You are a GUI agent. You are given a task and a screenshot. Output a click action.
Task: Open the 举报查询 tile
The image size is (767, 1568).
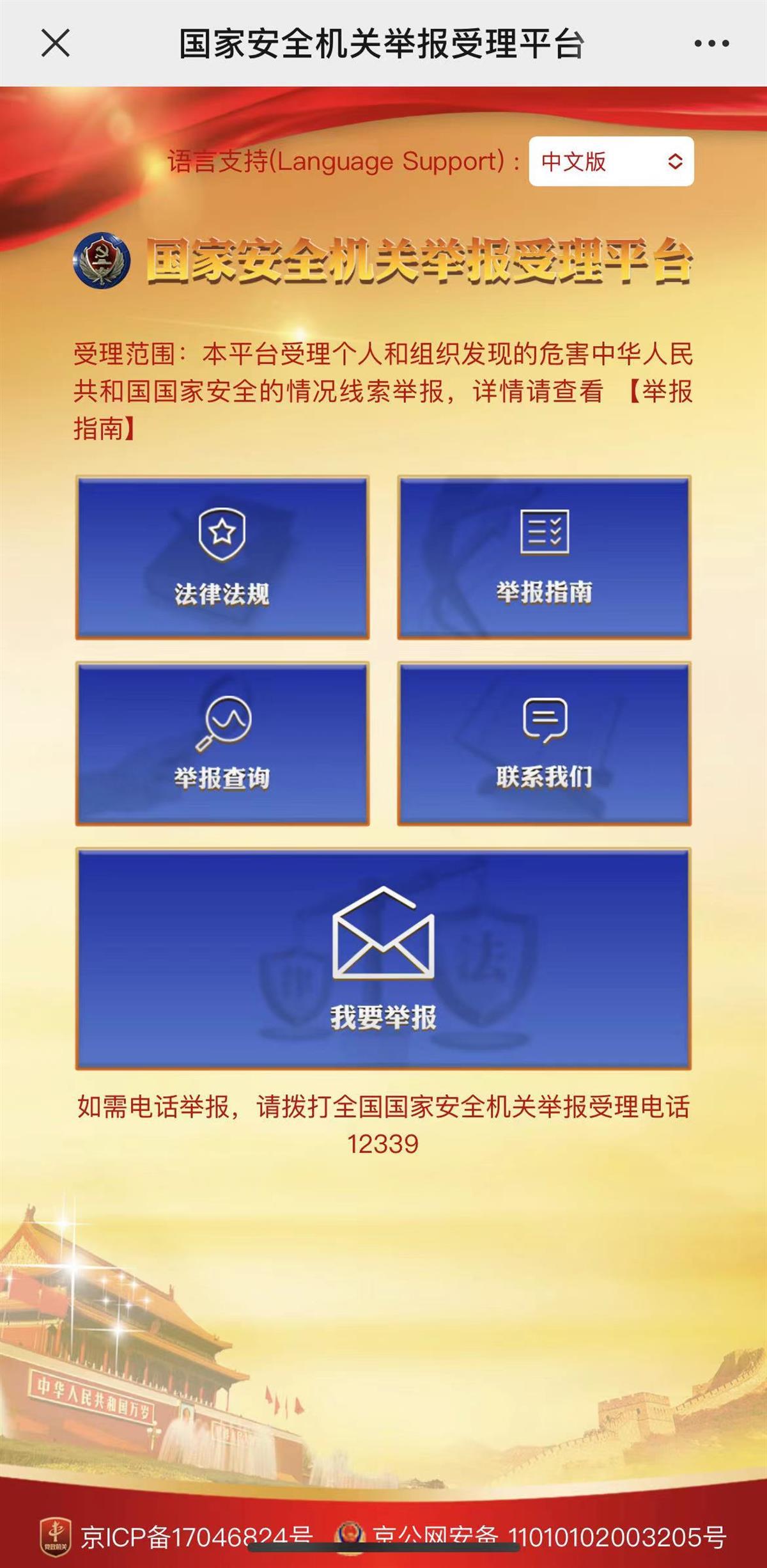click(x=222, y=743)
